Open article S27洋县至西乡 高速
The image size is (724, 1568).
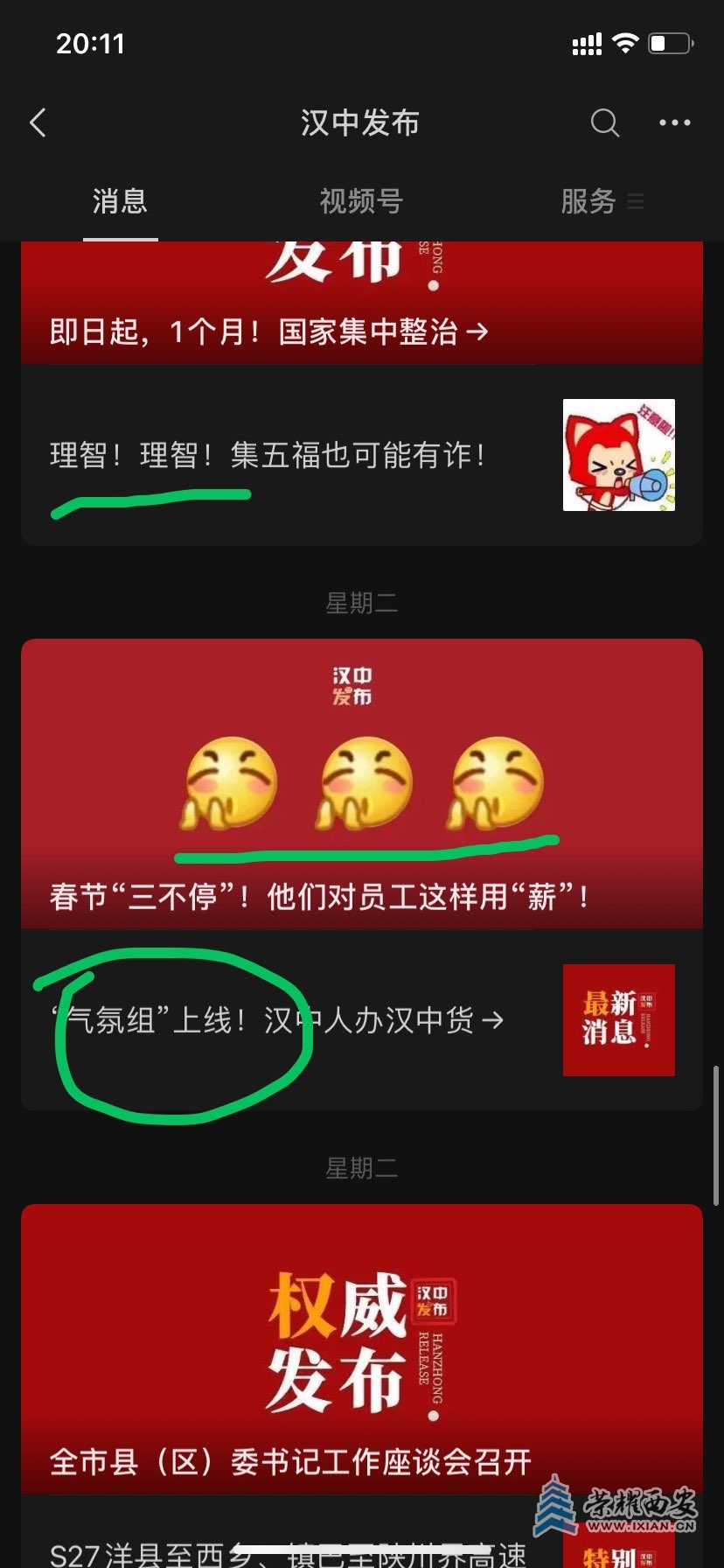(289, 1551)
